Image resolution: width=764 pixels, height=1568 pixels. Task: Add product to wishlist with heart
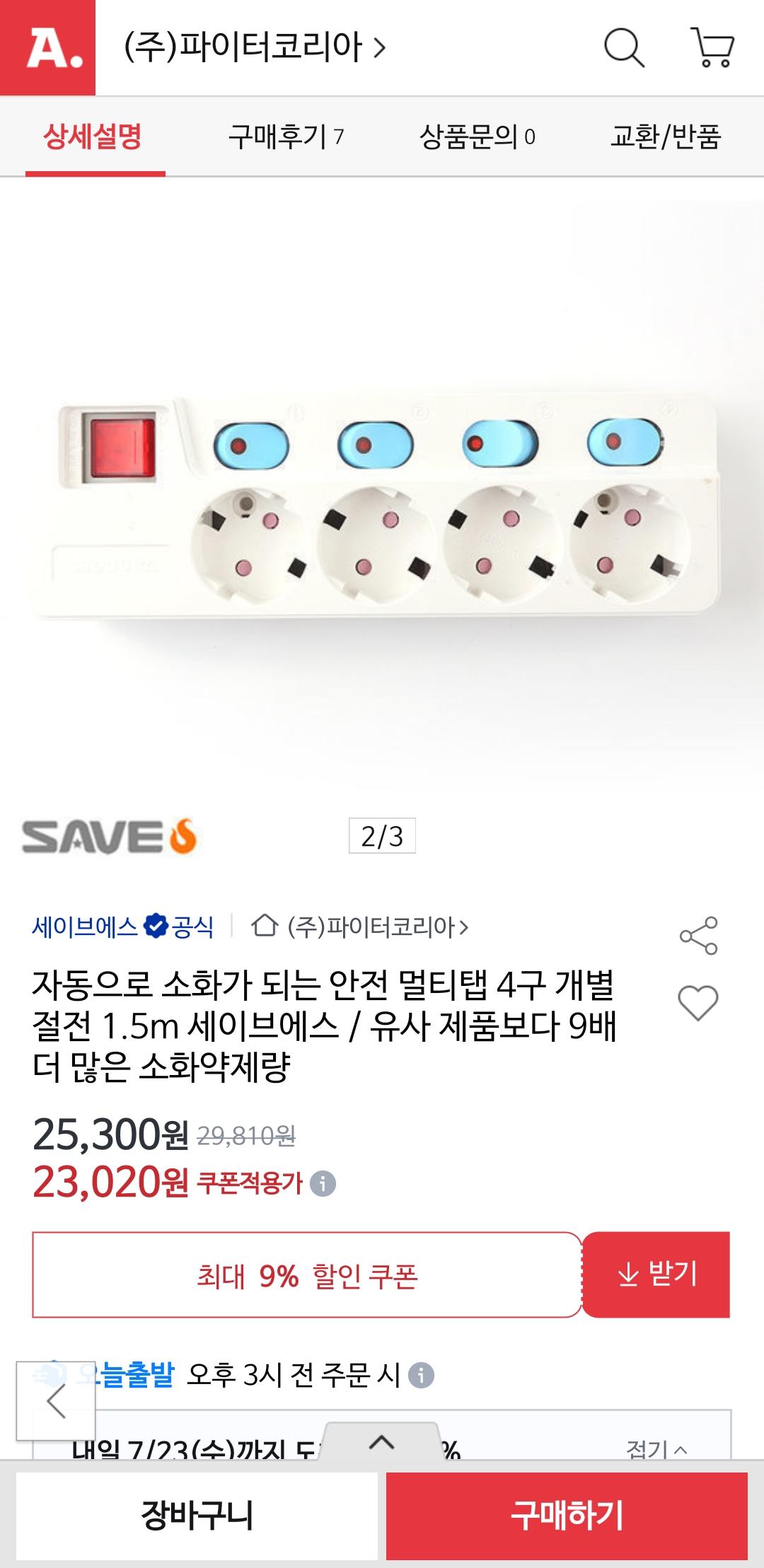(x=698, y=1003)
